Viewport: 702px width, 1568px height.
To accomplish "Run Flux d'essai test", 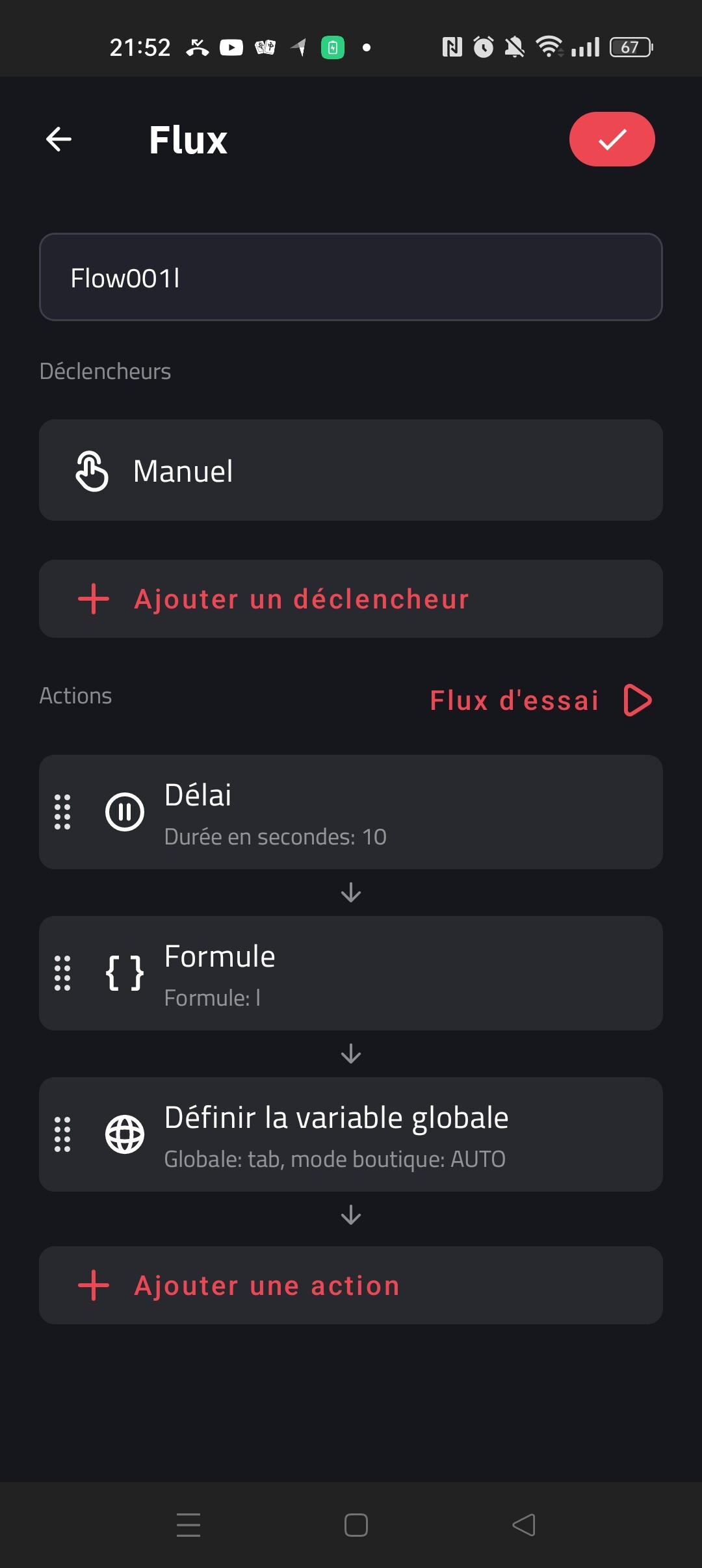I will click(x=541, y=700).
